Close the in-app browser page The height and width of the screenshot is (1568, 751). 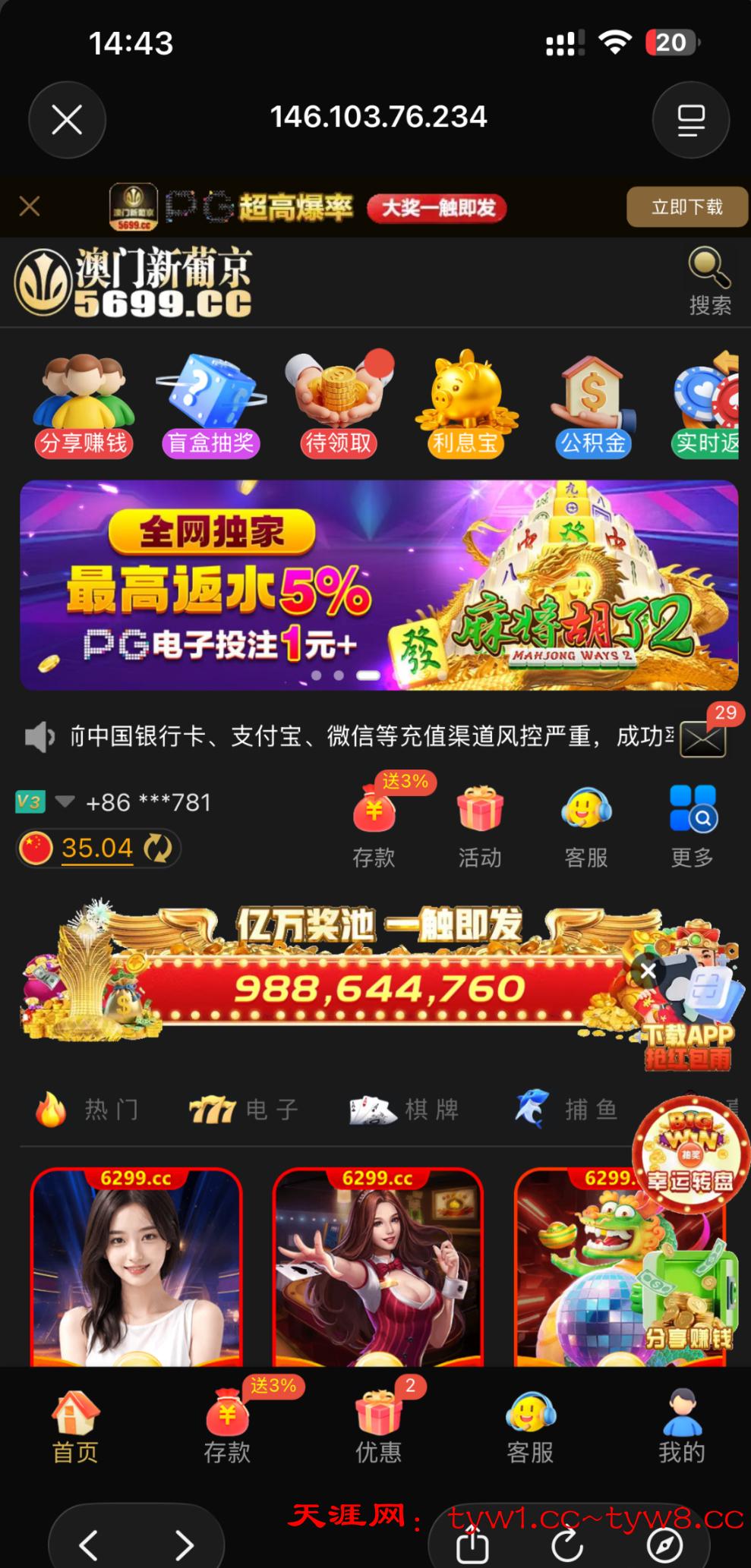[67, 120]
